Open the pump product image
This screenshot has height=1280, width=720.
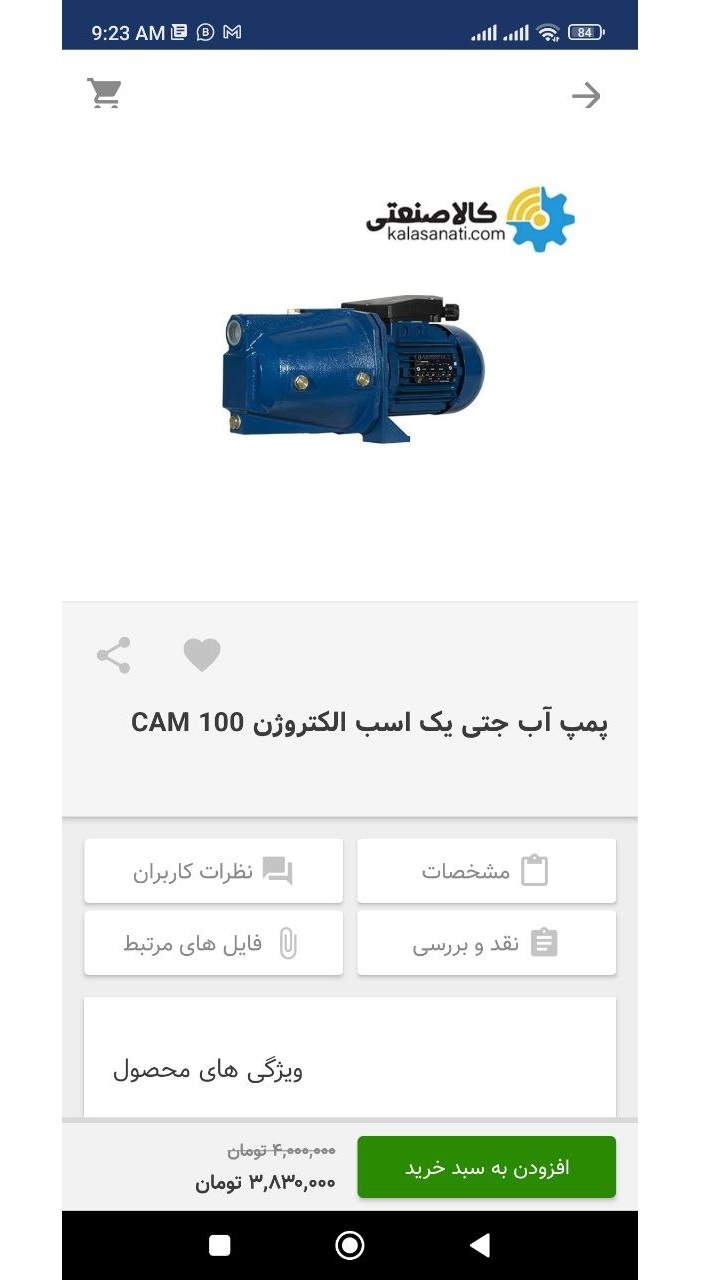click(352, 370)
